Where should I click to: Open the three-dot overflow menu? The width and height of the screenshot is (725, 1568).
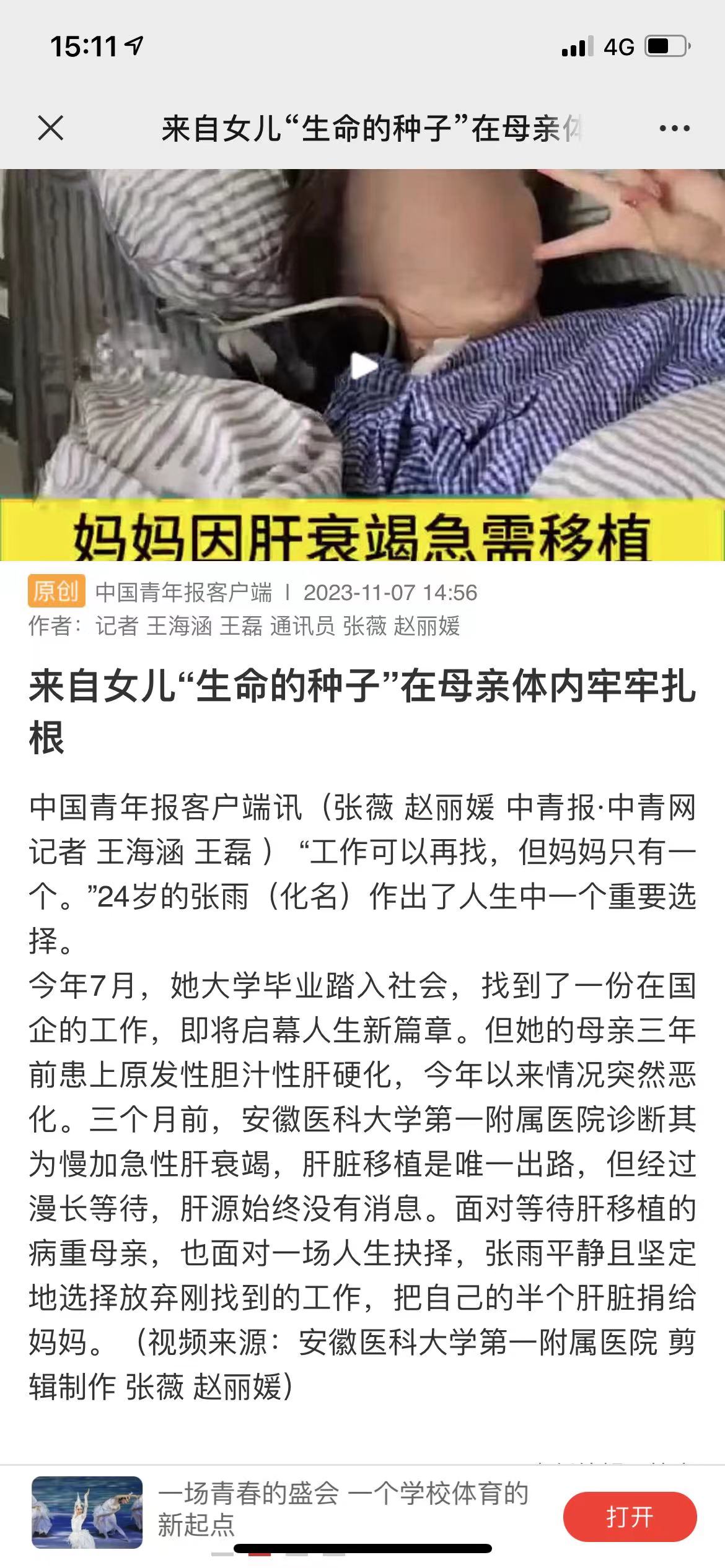pyautogui.click(x=674, y=128)
